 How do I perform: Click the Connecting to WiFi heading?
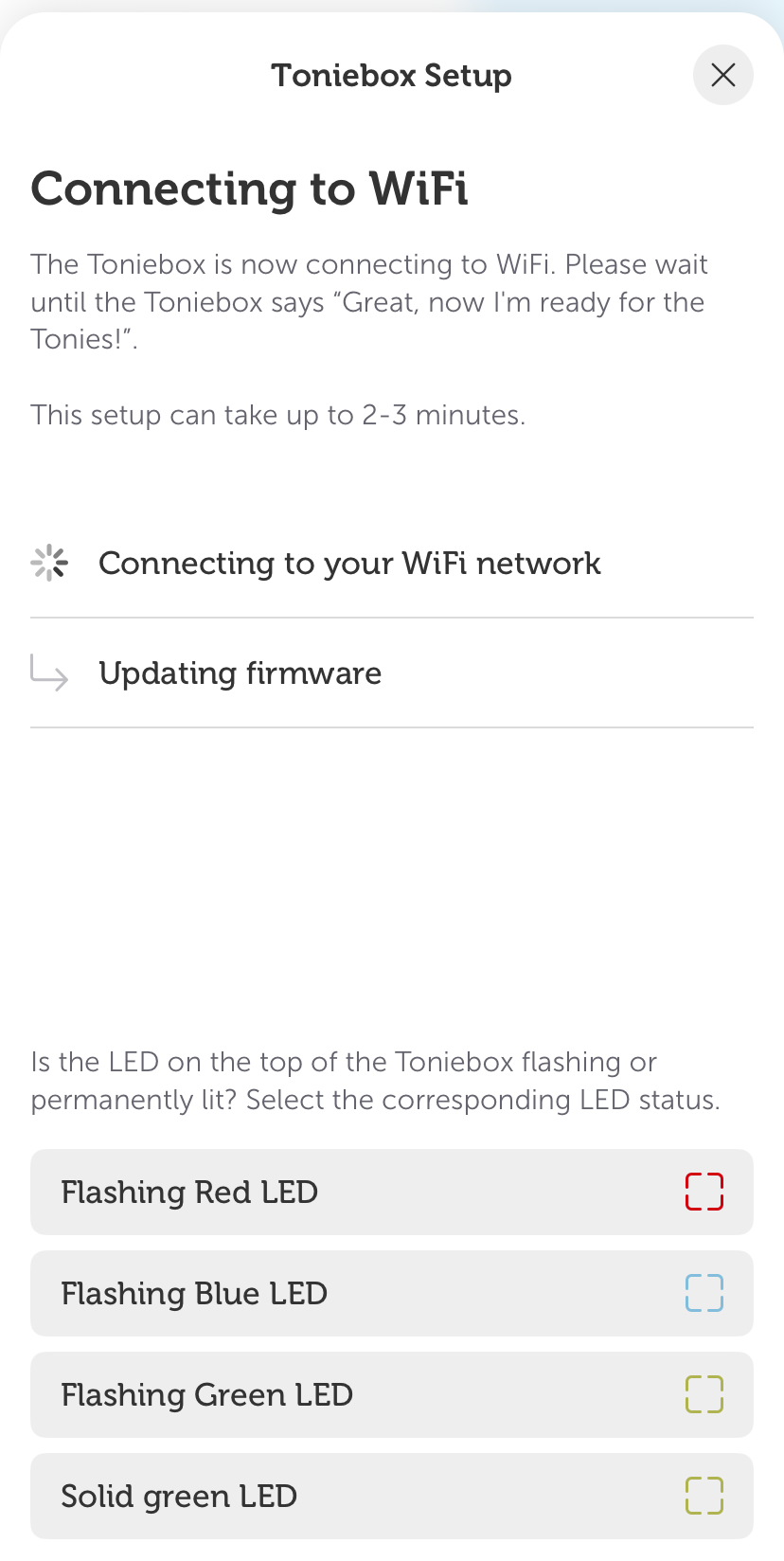point(250,188)
